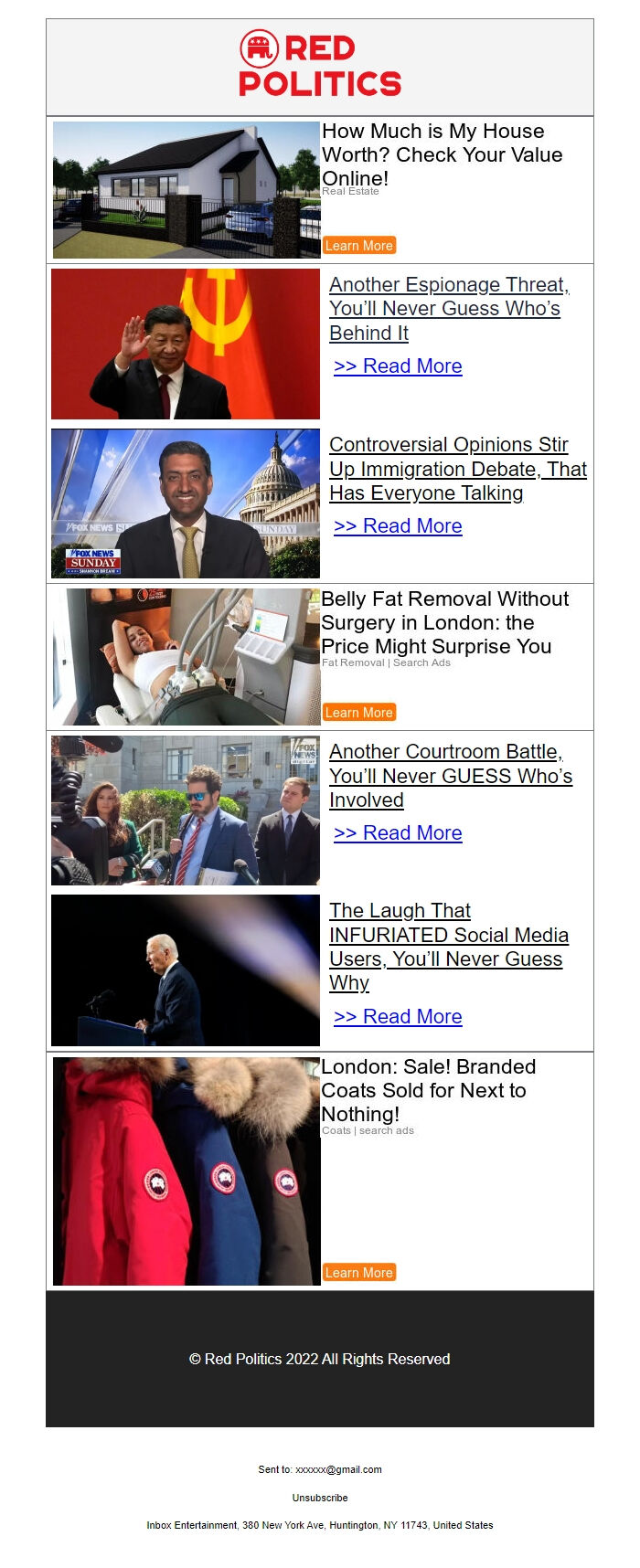640x1568 pixels.
Task: Open the Fox News Sunday interview image
Action: 186,503
